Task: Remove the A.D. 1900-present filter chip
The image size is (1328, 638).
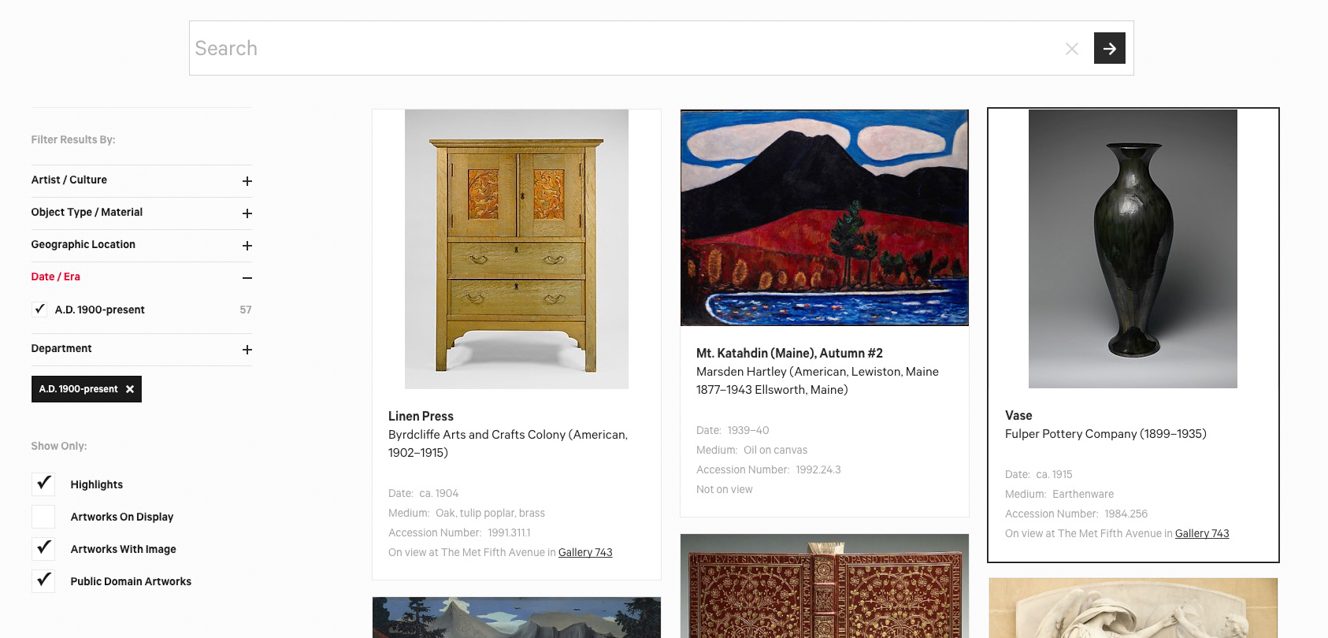Action: (130, 389)
